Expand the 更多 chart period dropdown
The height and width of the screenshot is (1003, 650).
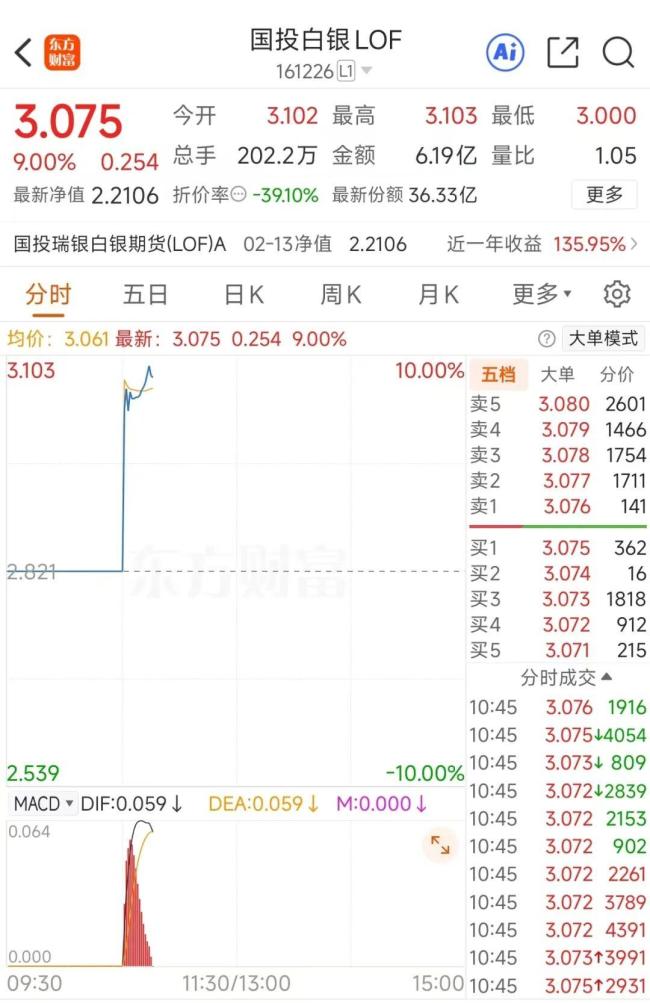point(542,294)
